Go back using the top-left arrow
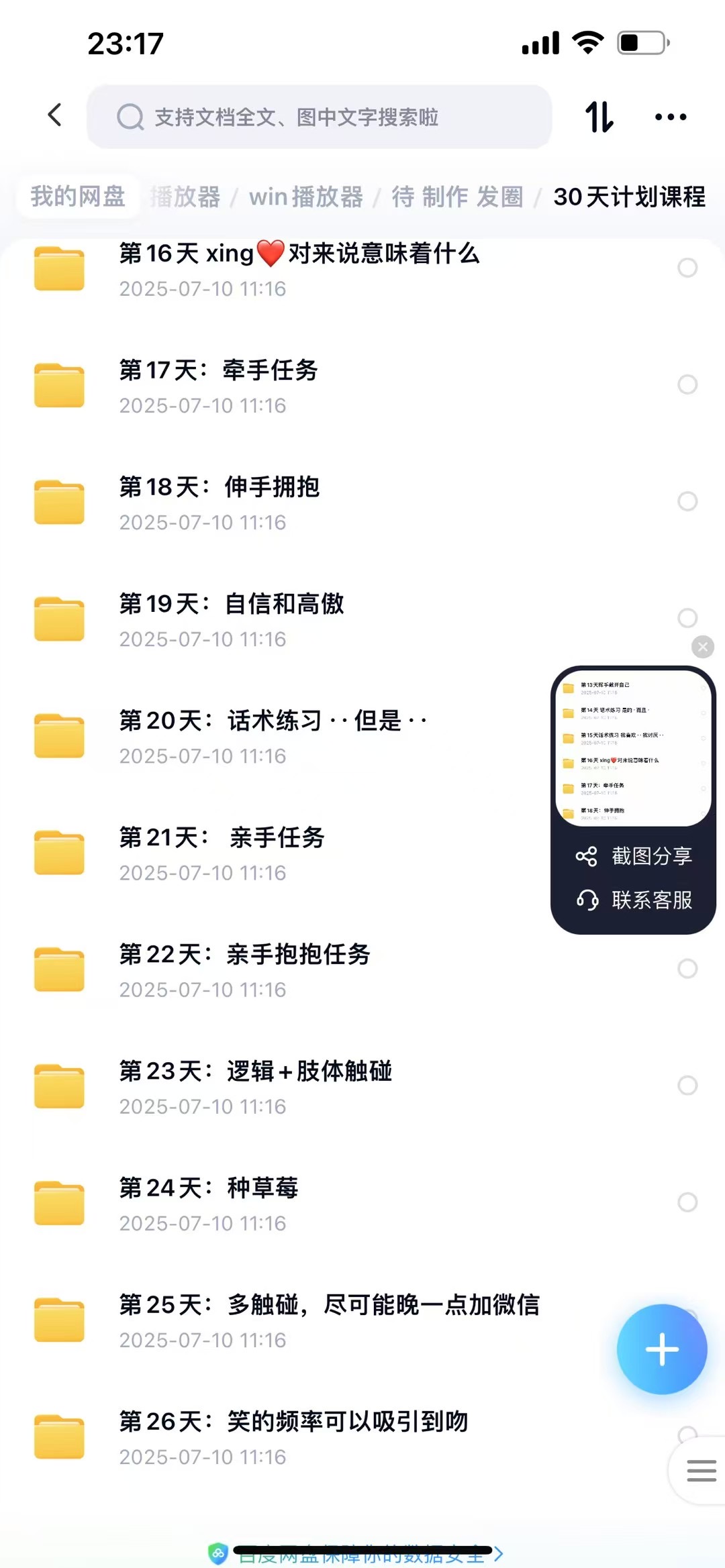Screen dimensions: 725x1568 click(55, 115)
